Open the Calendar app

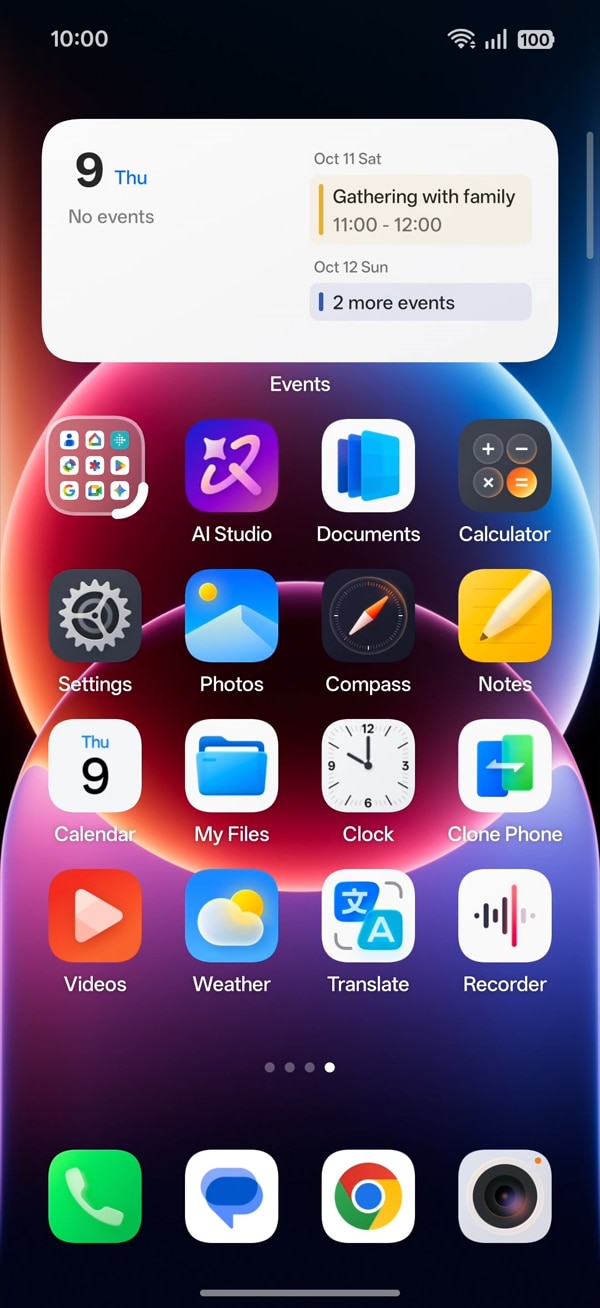[x=95, y=766]
